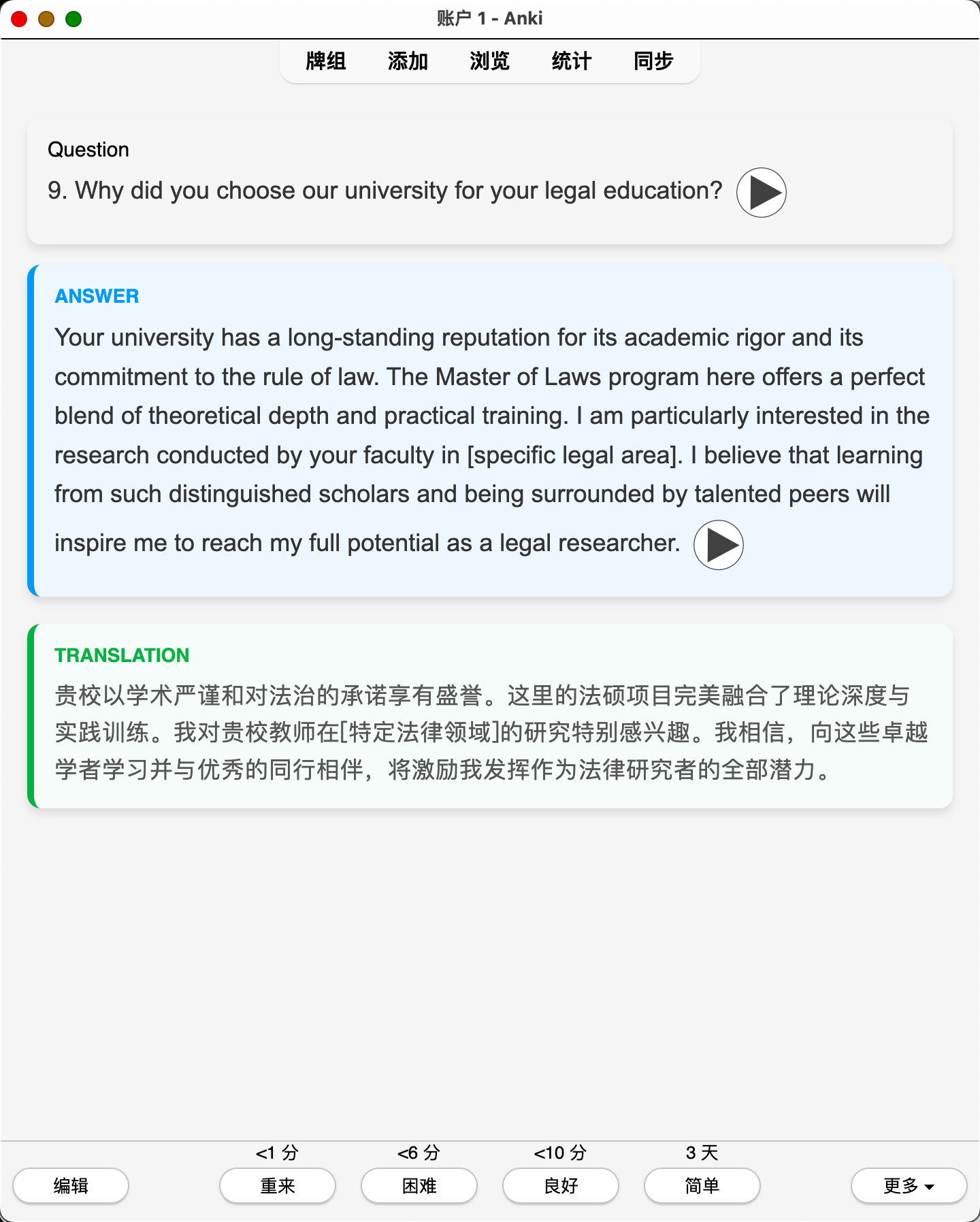Rate the card 重来 (again)
Image resolution: width=980 pixels, height=1222 pixels.
[x=278, y=1186]
